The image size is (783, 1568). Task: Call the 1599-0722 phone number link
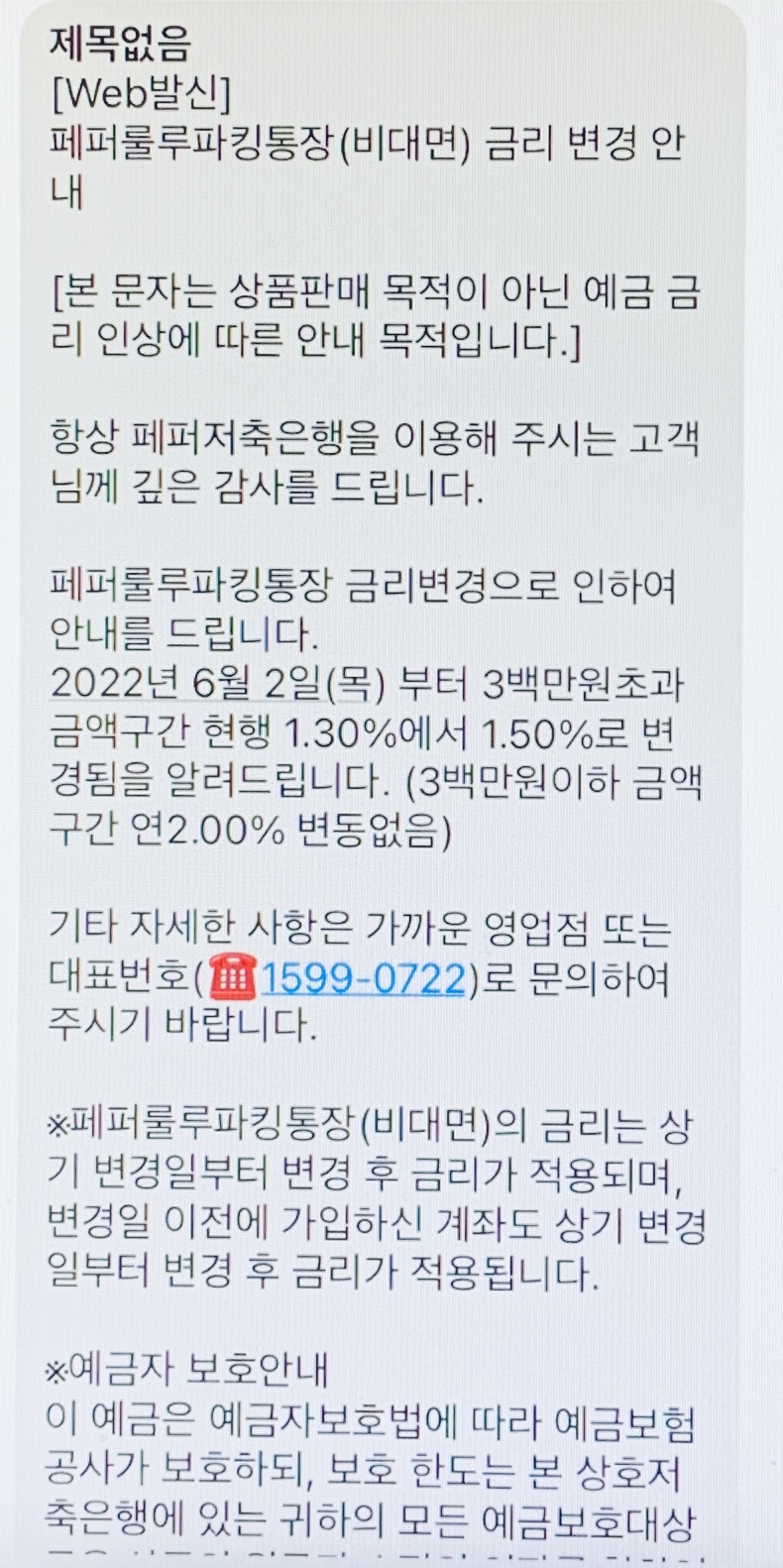pyautogui.click(x=363, y=979)
